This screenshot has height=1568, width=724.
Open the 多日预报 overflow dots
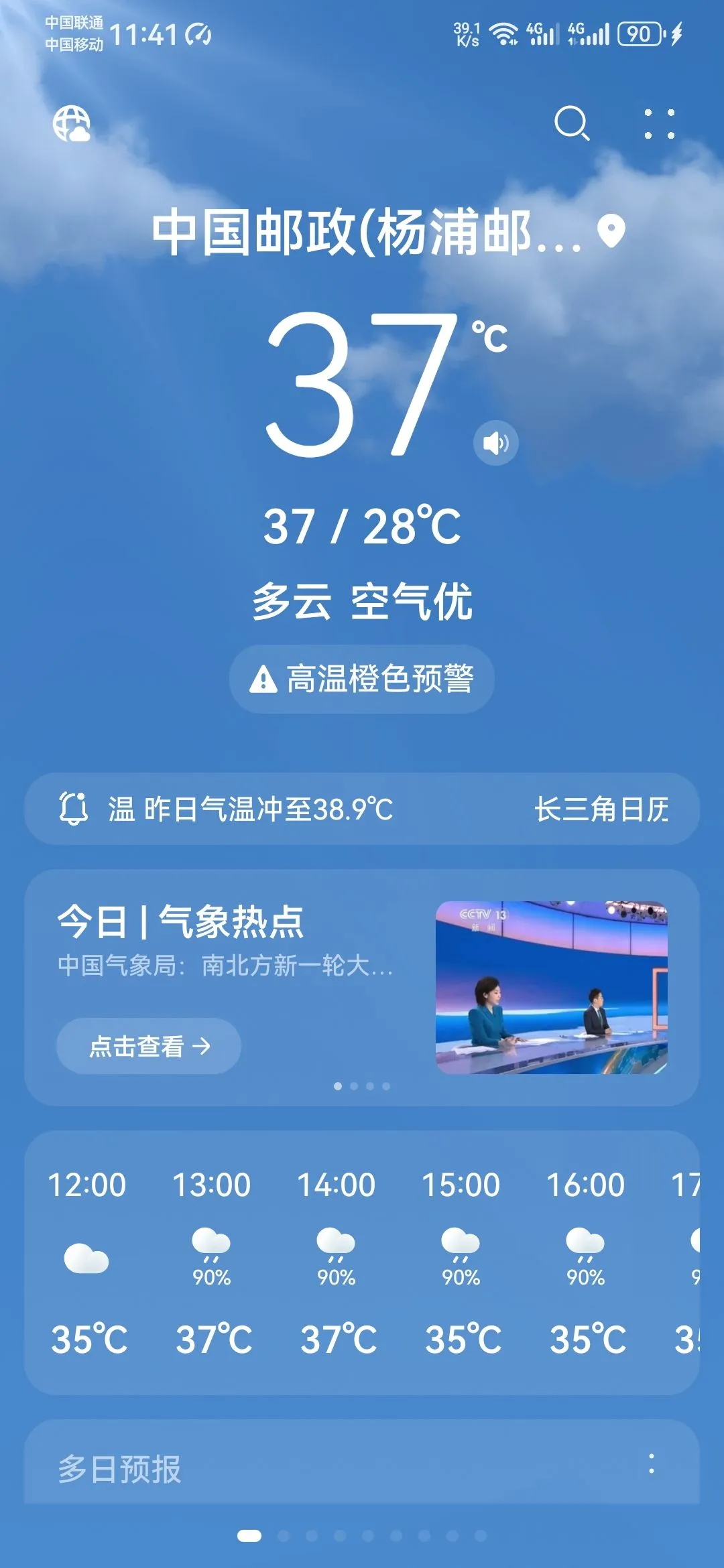pyautogui.click(x=652, y=1463)
